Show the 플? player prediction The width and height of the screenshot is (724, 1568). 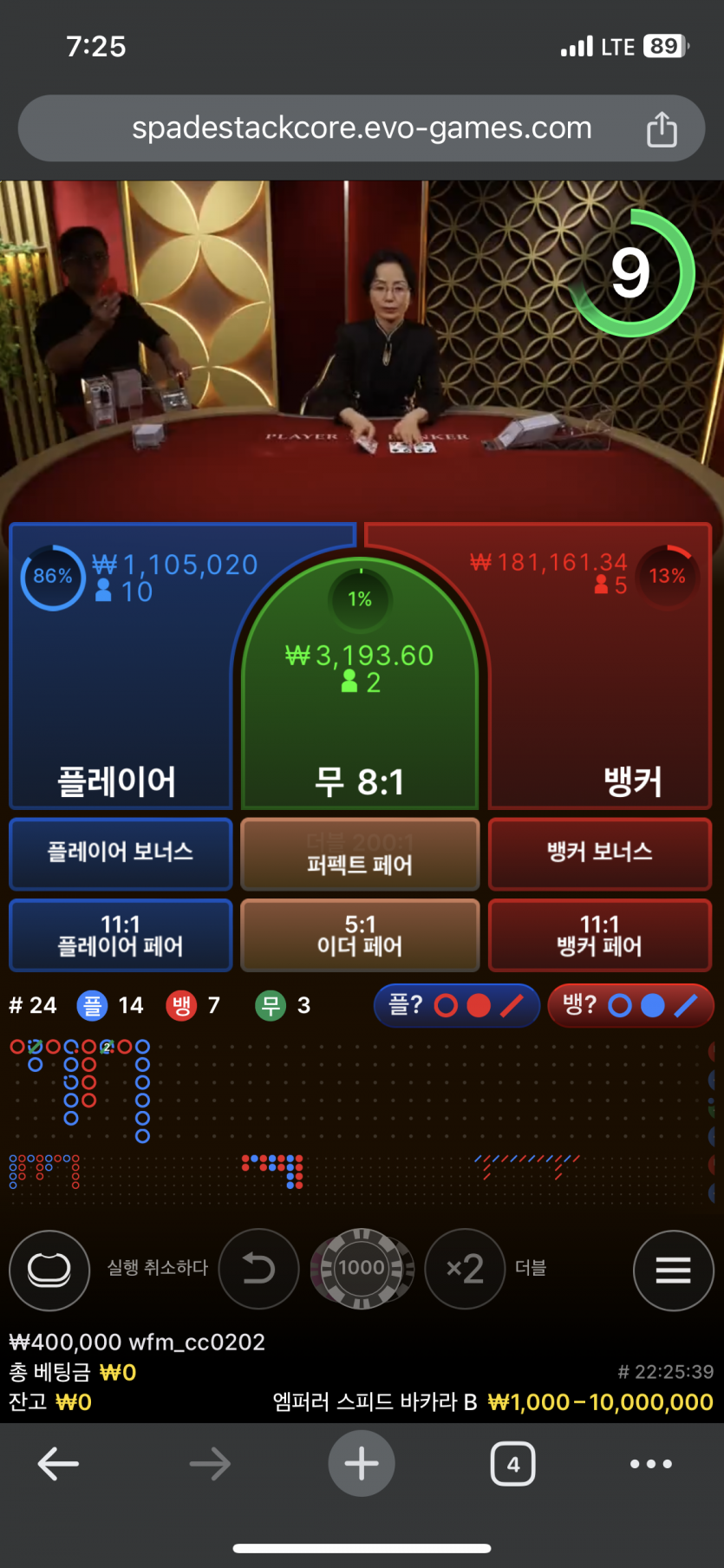tap(456, 1006)
